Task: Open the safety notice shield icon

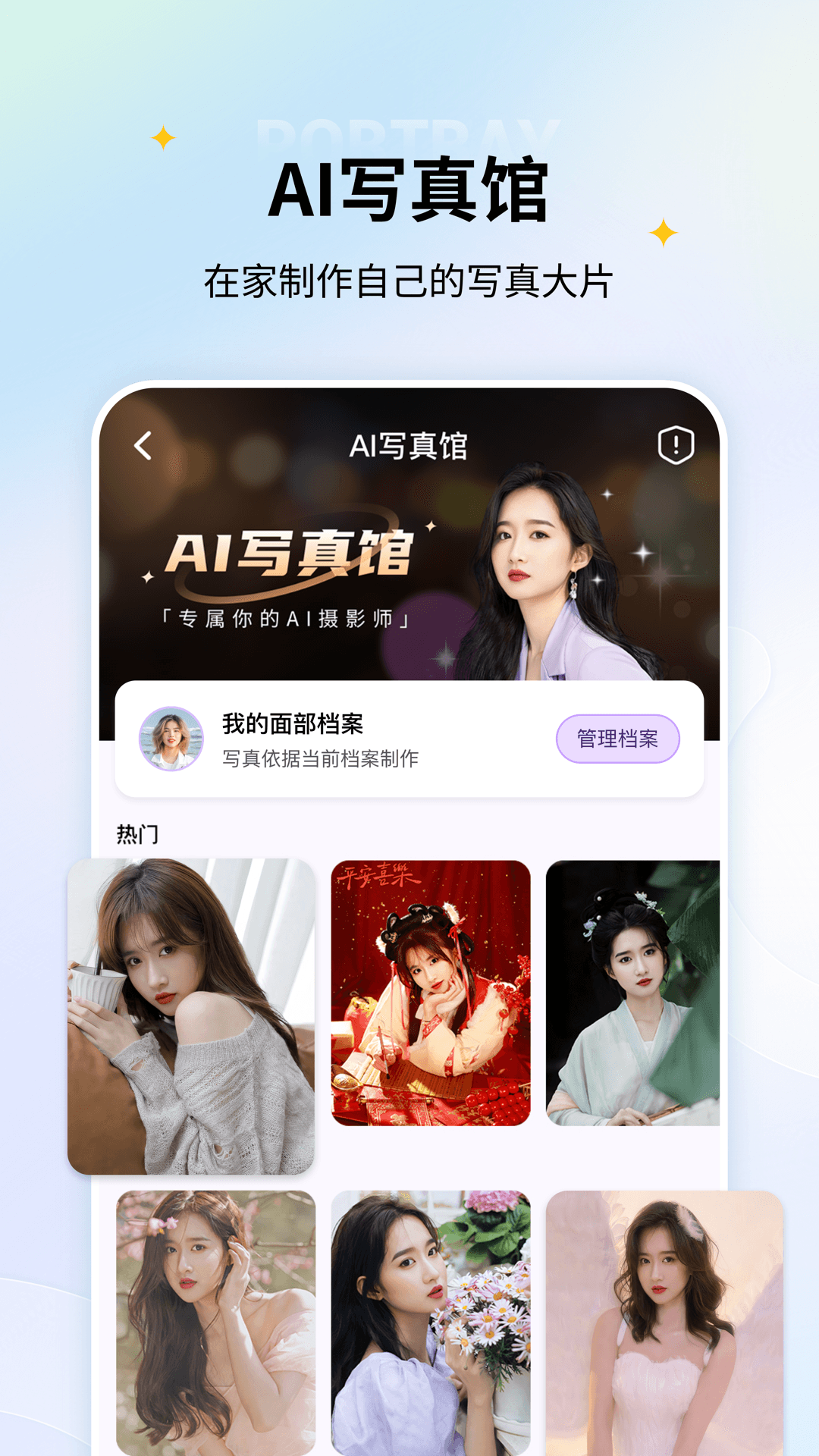Action: pos(677,446)
